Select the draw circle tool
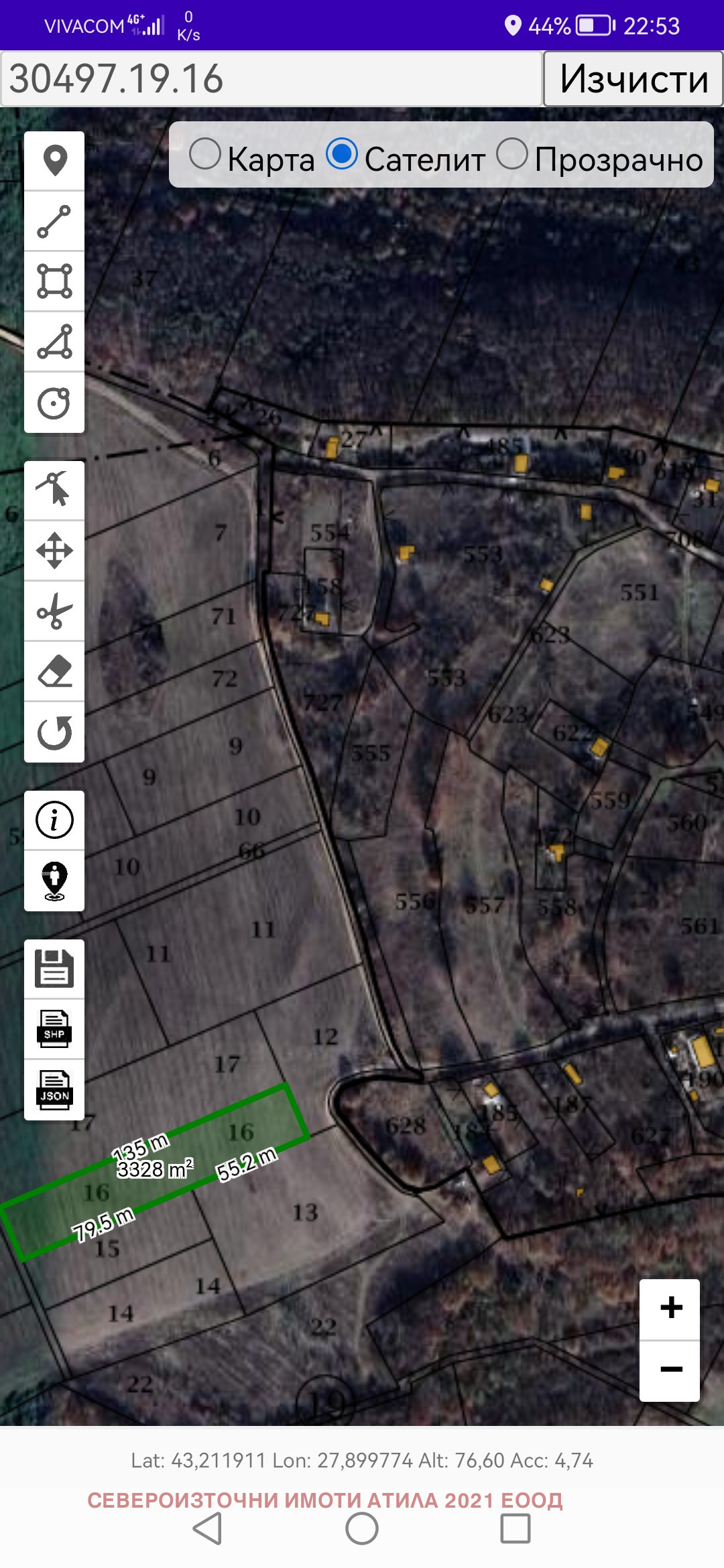The height and width of the screenshot is (1568, 724). 54,403
